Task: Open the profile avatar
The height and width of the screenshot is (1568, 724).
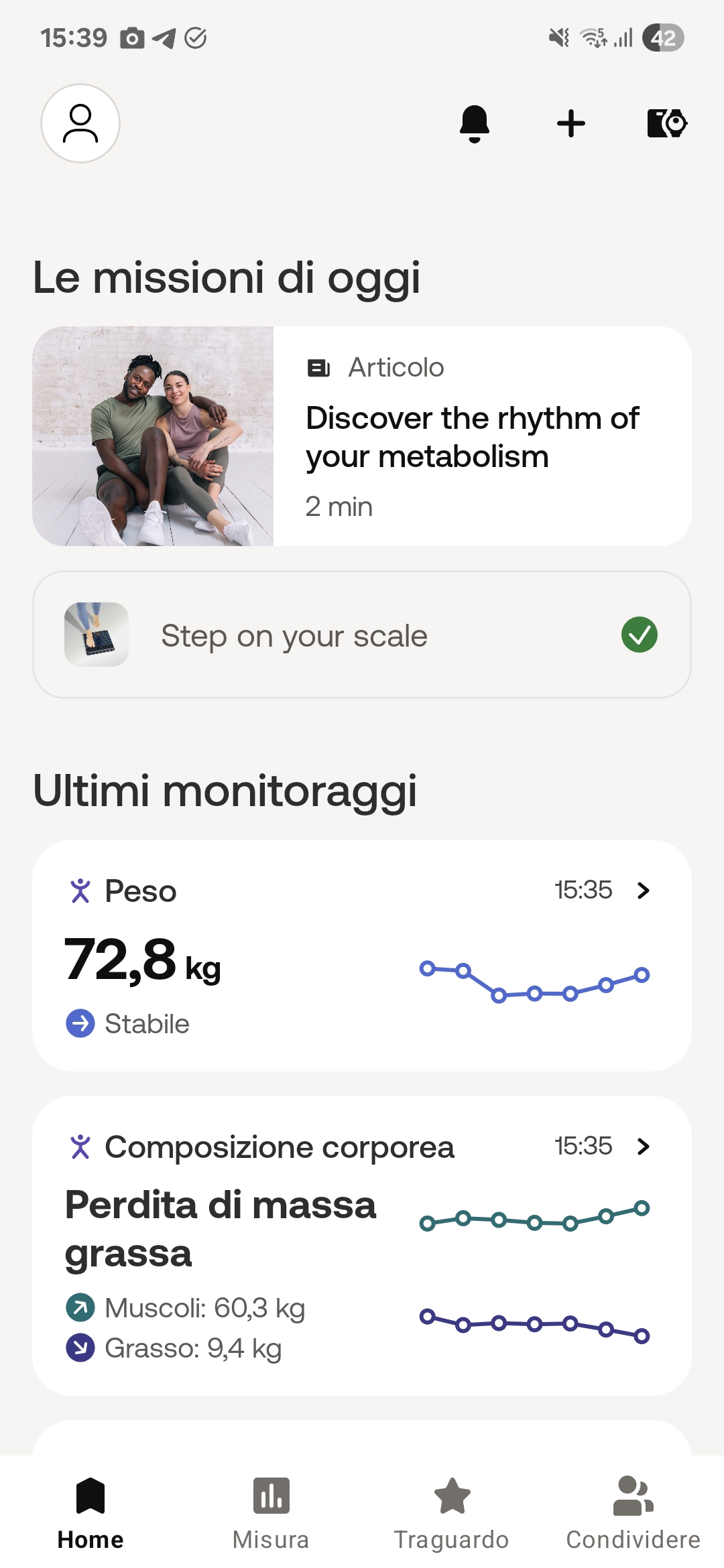Action: 80,123
